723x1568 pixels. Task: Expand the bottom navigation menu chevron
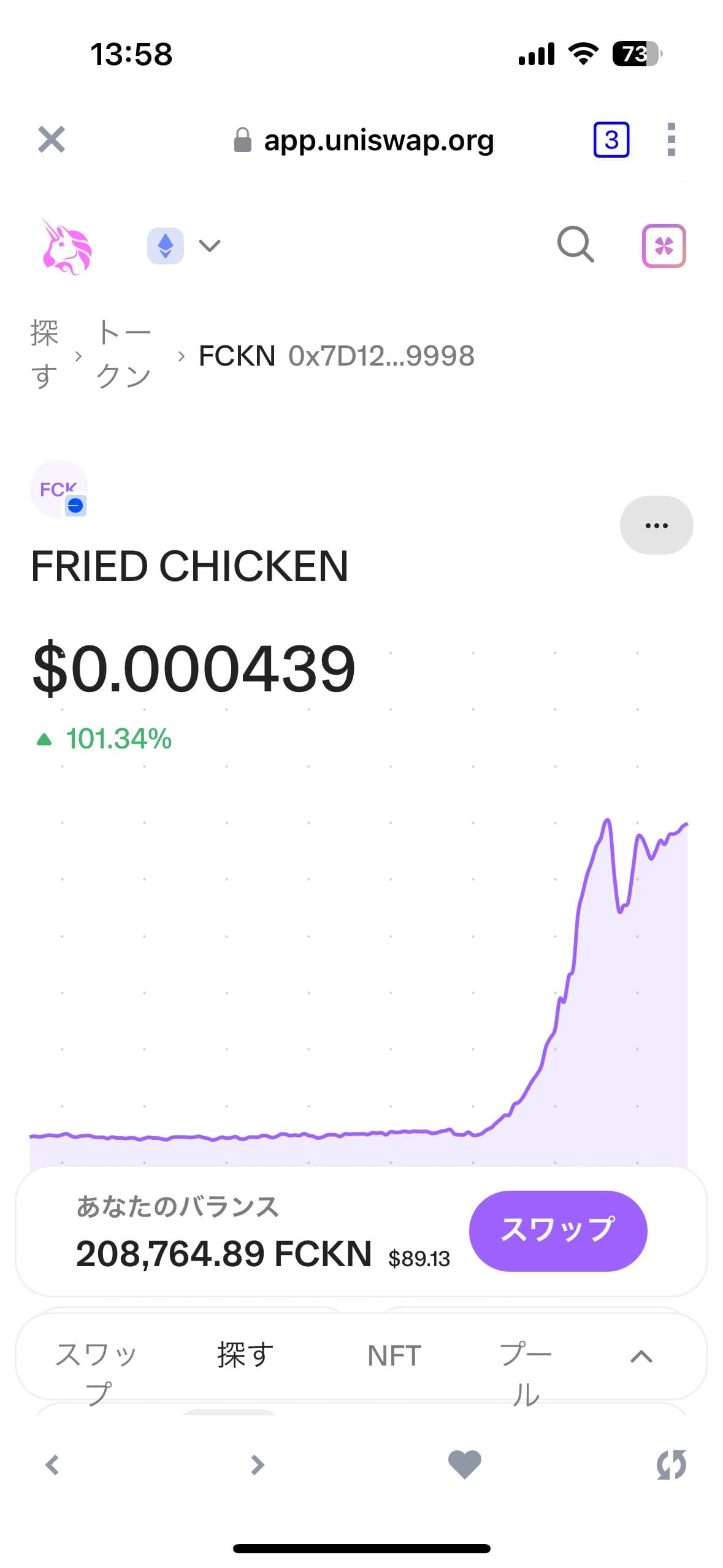tap(641, 1356)
